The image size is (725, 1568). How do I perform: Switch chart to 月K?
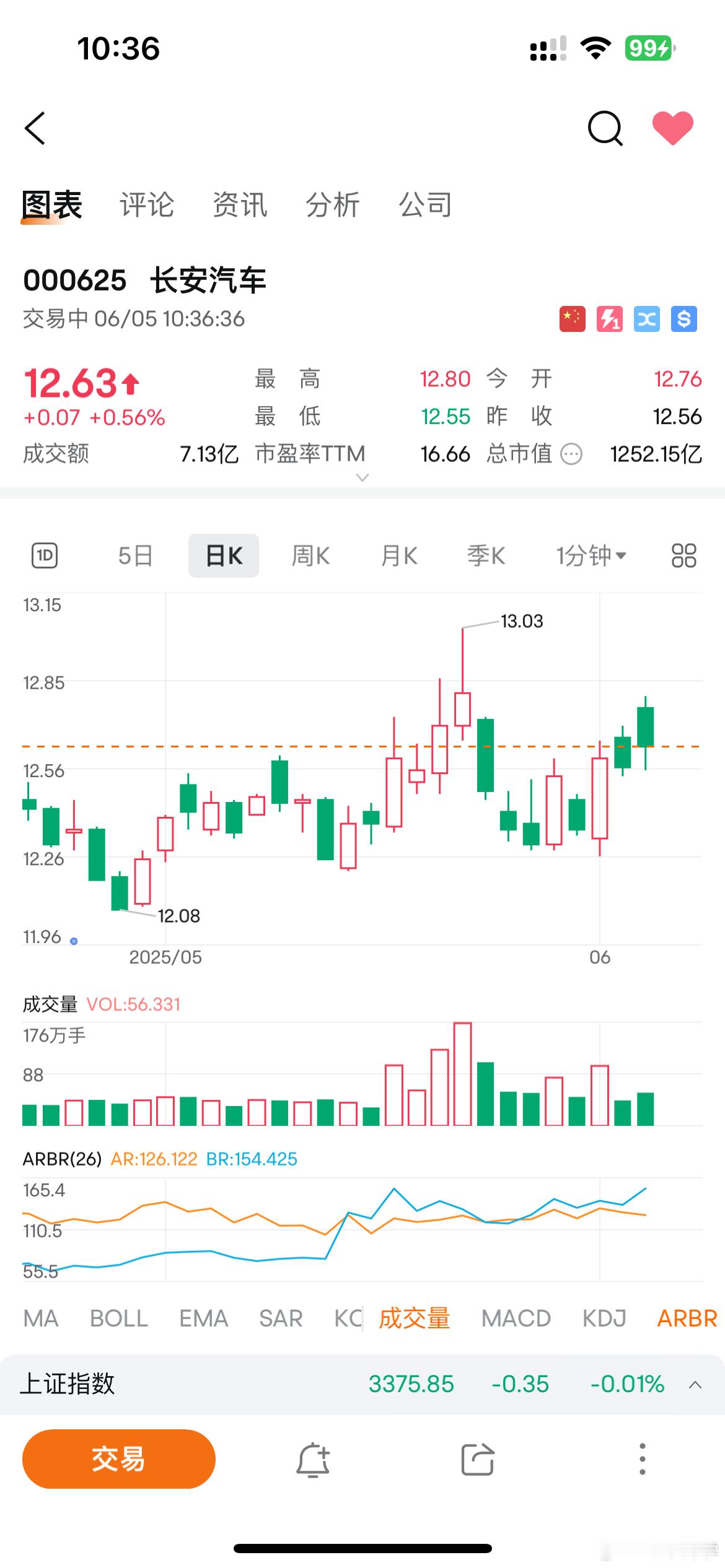[399, 555]
